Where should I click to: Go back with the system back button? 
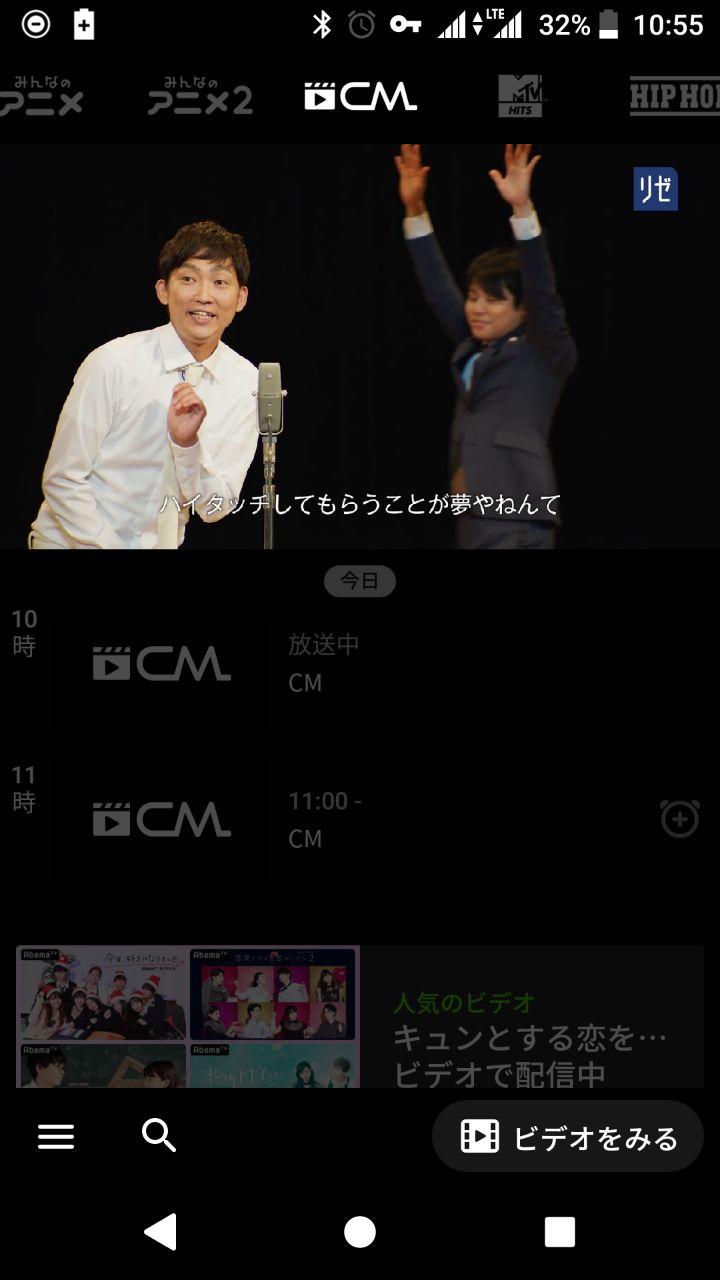tap(160, 1232)
